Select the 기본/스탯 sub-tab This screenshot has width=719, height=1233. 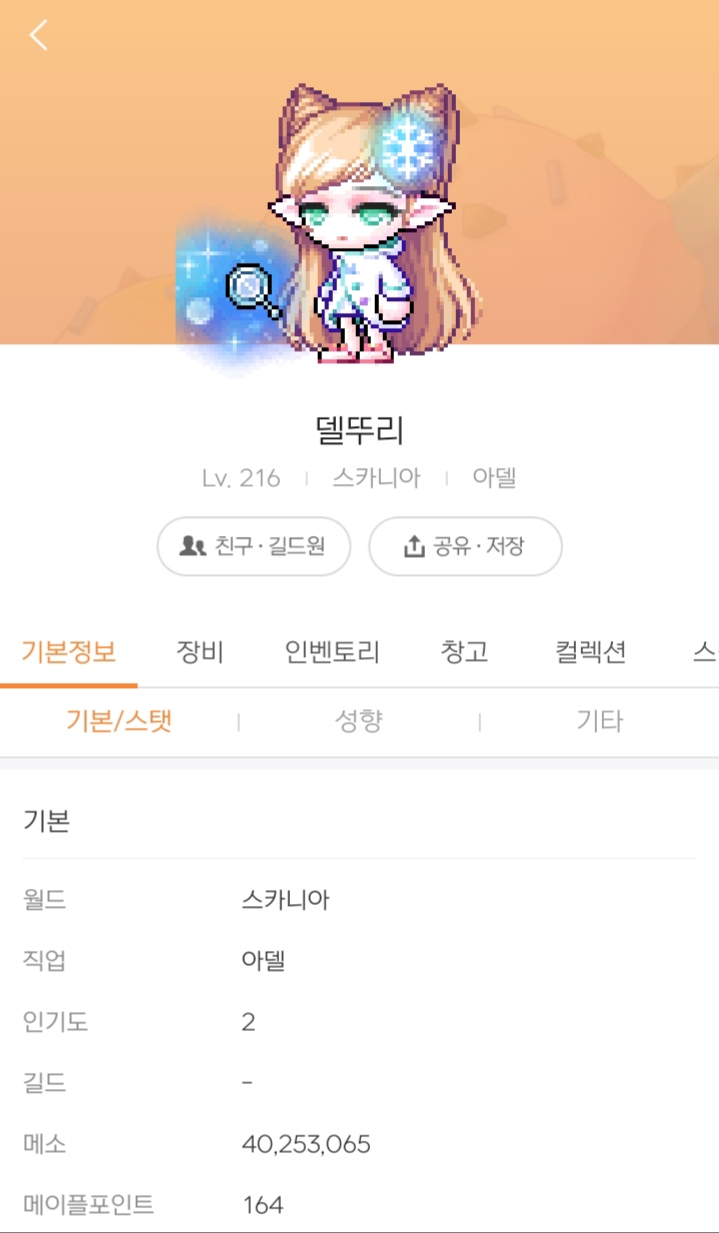[x=119, y=721]
